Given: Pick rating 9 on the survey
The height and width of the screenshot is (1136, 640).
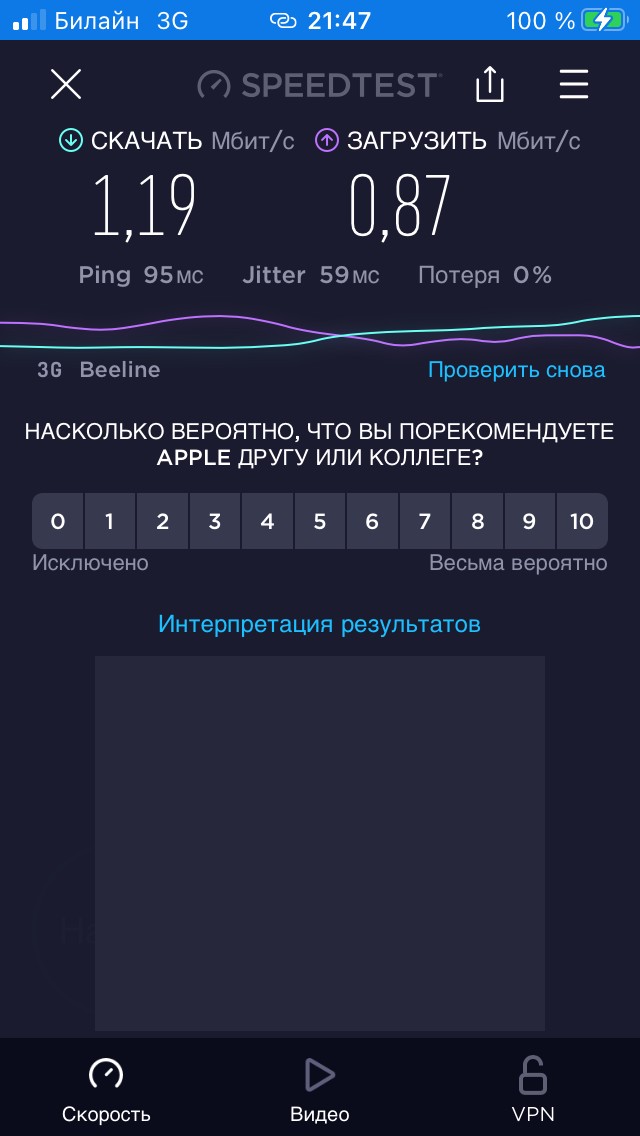Looking at the screenshot, I should click(x=529, y=521).
